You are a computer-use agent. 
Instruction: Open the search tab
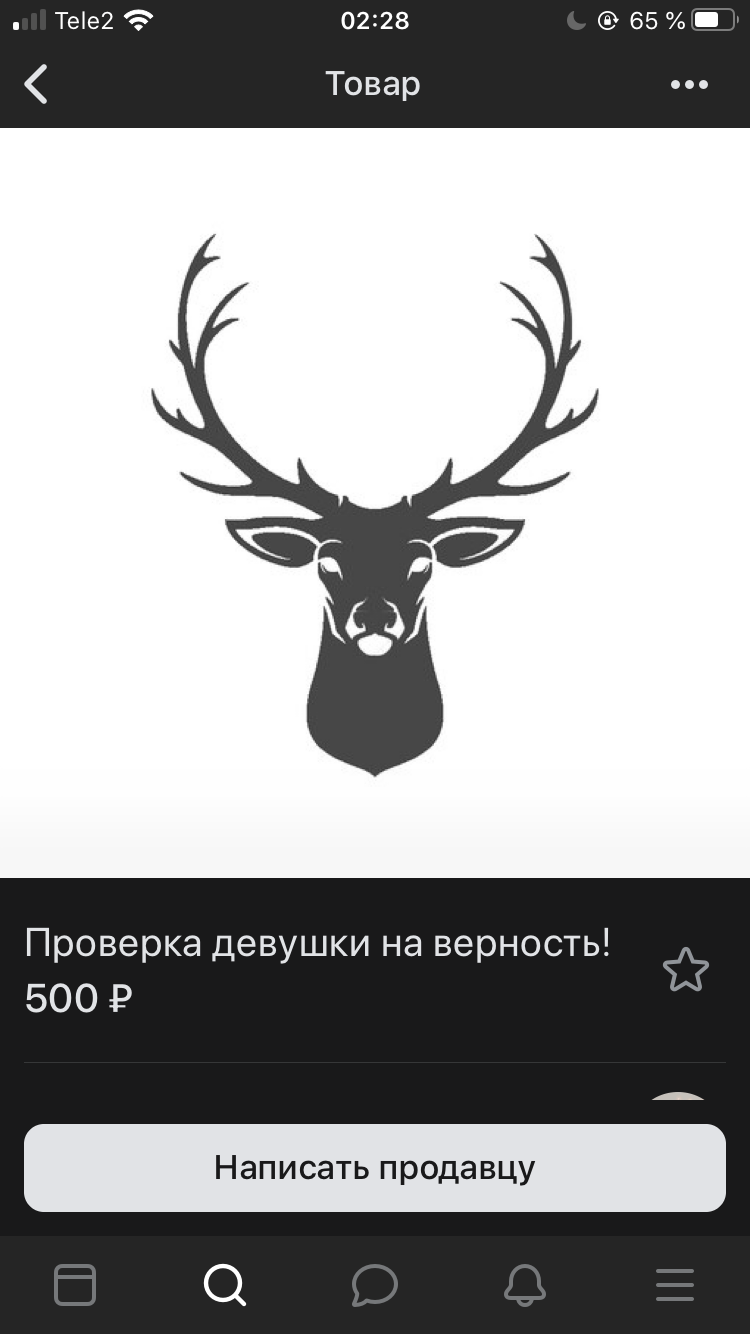[225, 1284]
